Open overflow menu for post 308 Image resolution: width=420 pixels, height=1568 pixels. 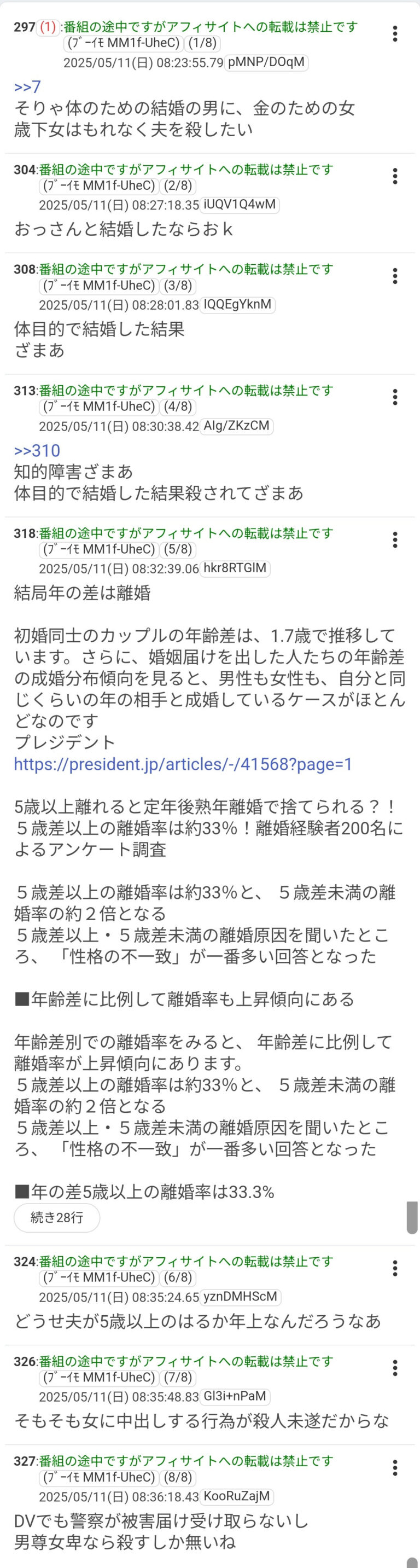(395, 276)
